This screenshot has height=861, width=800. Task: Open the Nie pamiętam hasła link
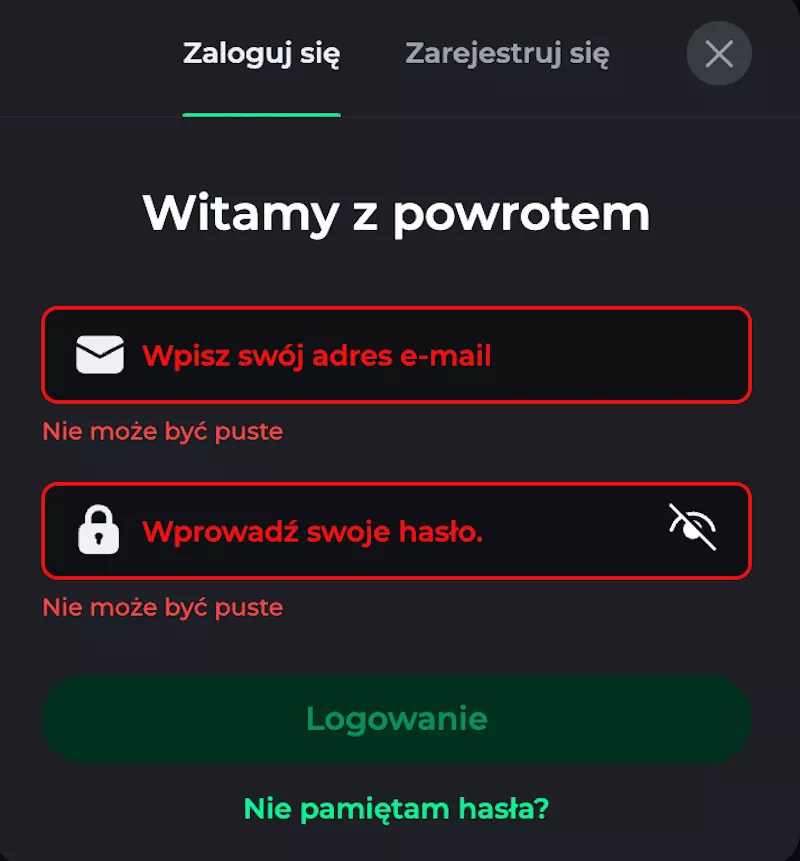[396, 808]
